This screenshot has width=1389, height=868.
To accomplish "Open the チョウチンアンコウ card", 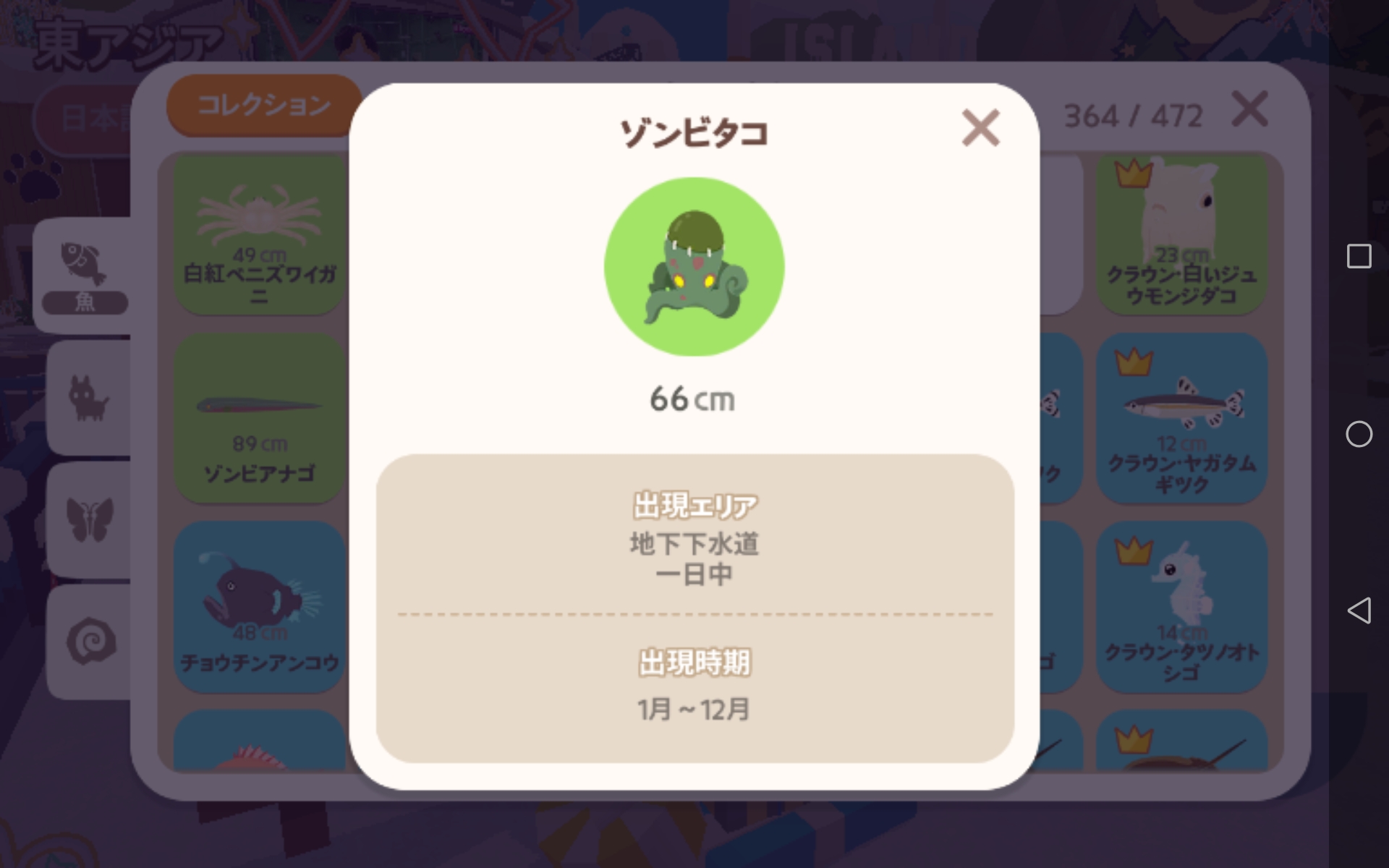I will [259, 606].
